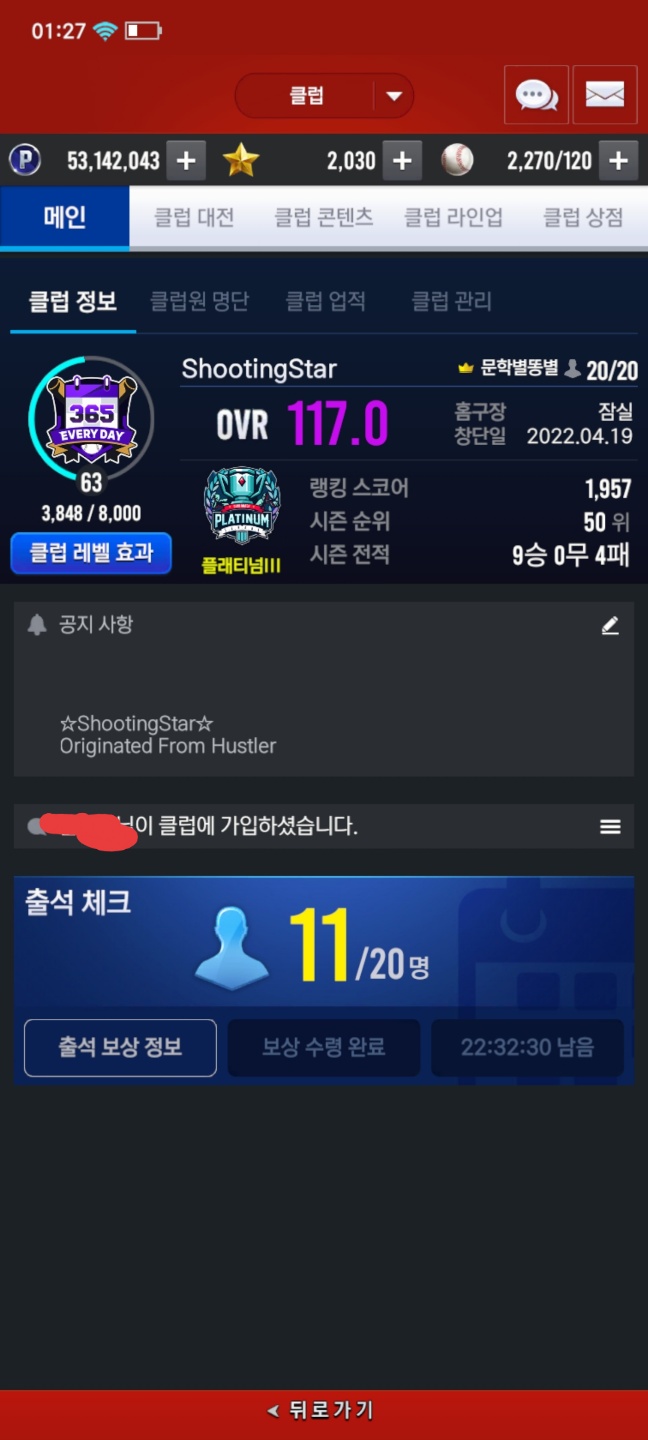Screen dimensions: 648x1440
Task: Select the 메인 tab
Action: click(x=65, y=217)
